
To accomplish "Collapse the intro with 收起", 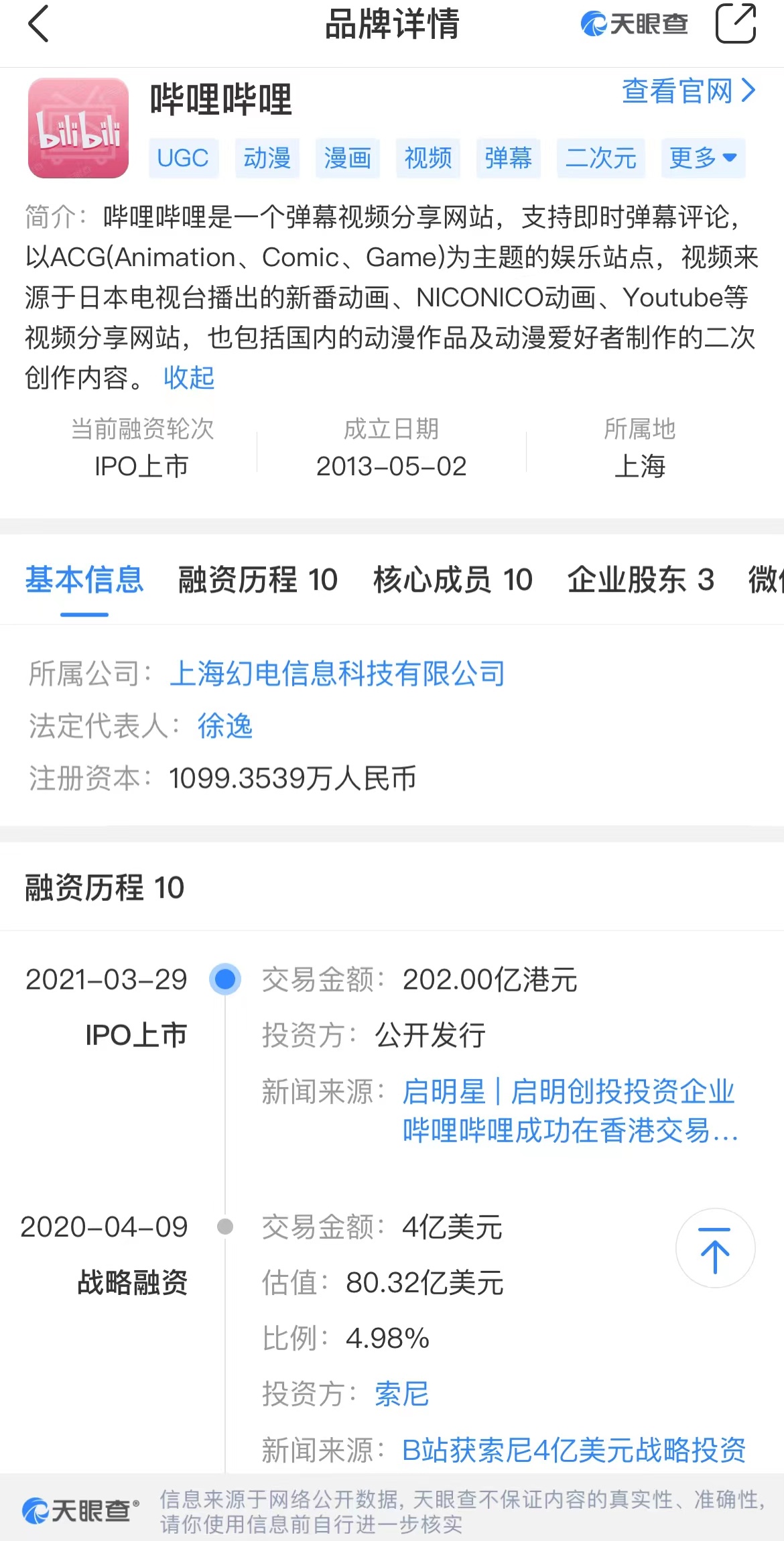I will click(x=189, y=377).
